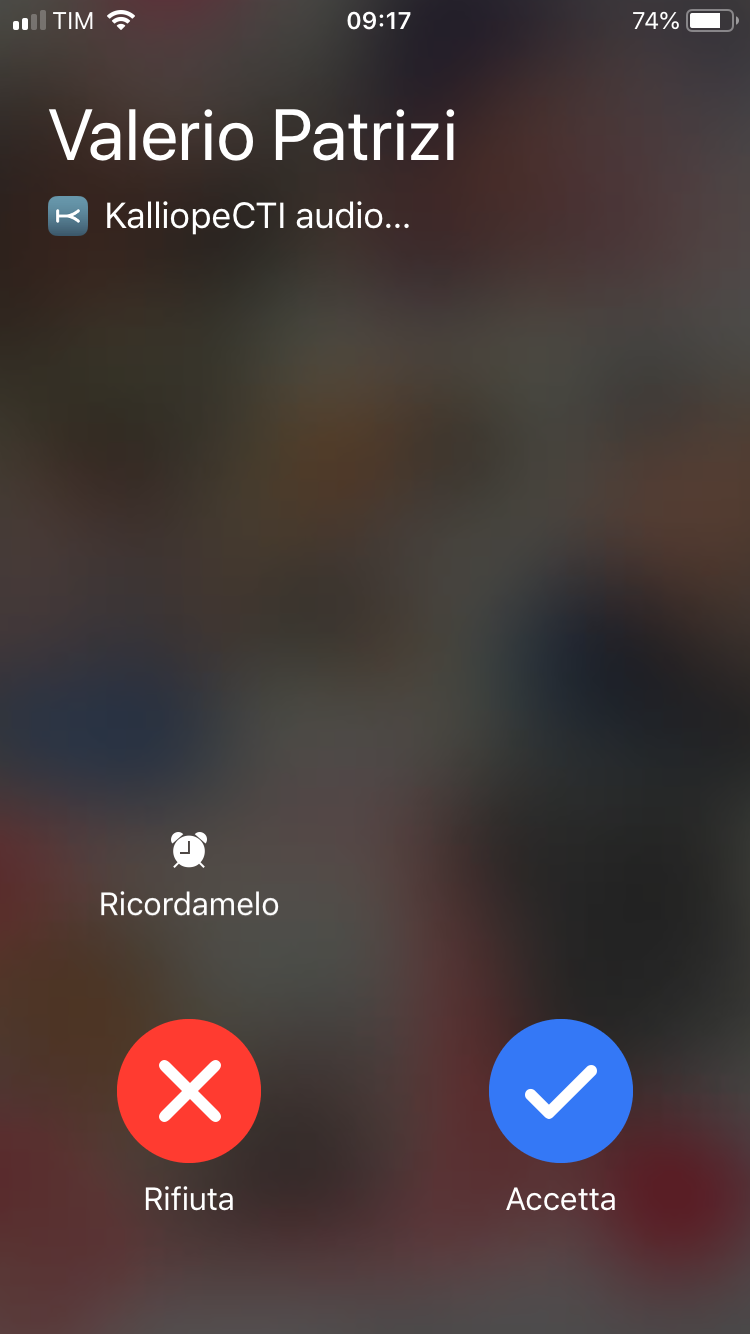Viewport: 750px width, 1334px height.
Task: Decline the call with the red Rifiuta button
Action: coord(189,1091)
